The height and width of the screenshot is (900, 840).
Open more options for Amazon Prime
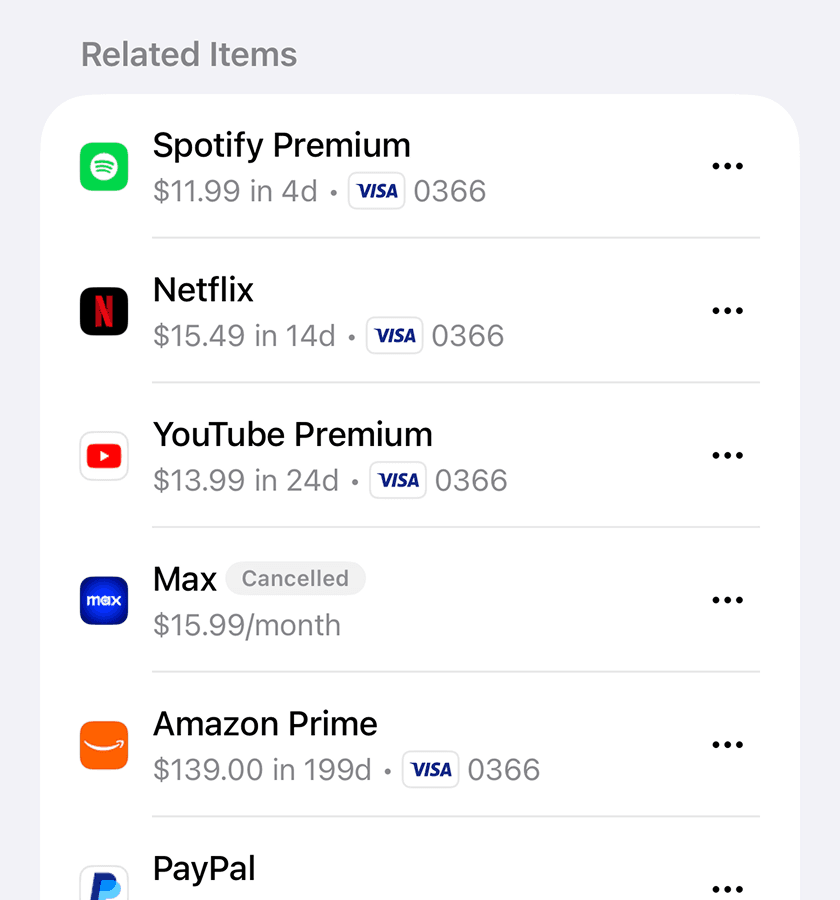point(727,745)
